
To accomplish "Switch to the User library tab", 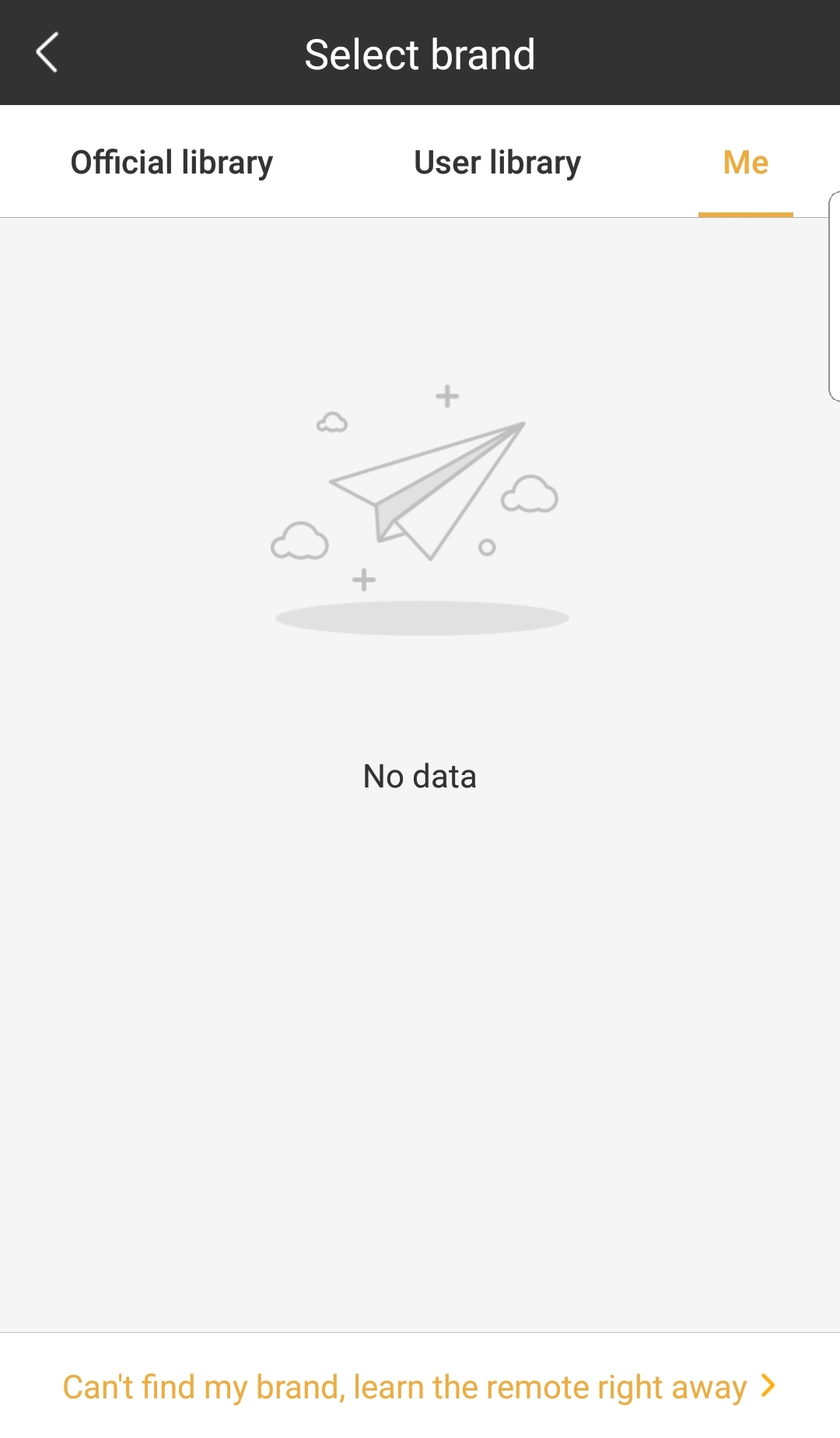I will (497, 163).
